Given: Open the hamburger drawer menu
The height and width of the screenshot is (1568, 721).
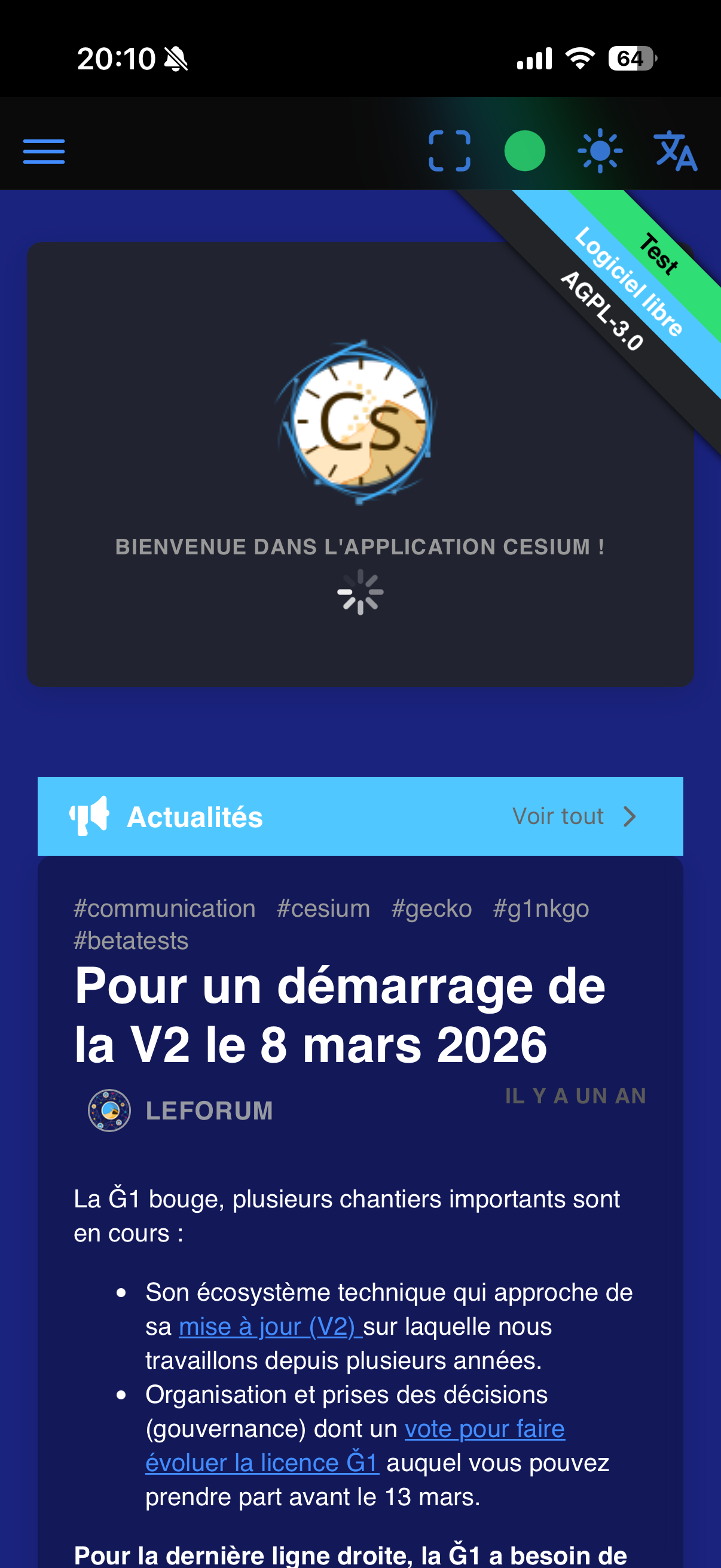Looking at the screenshot, I should 44,151.
